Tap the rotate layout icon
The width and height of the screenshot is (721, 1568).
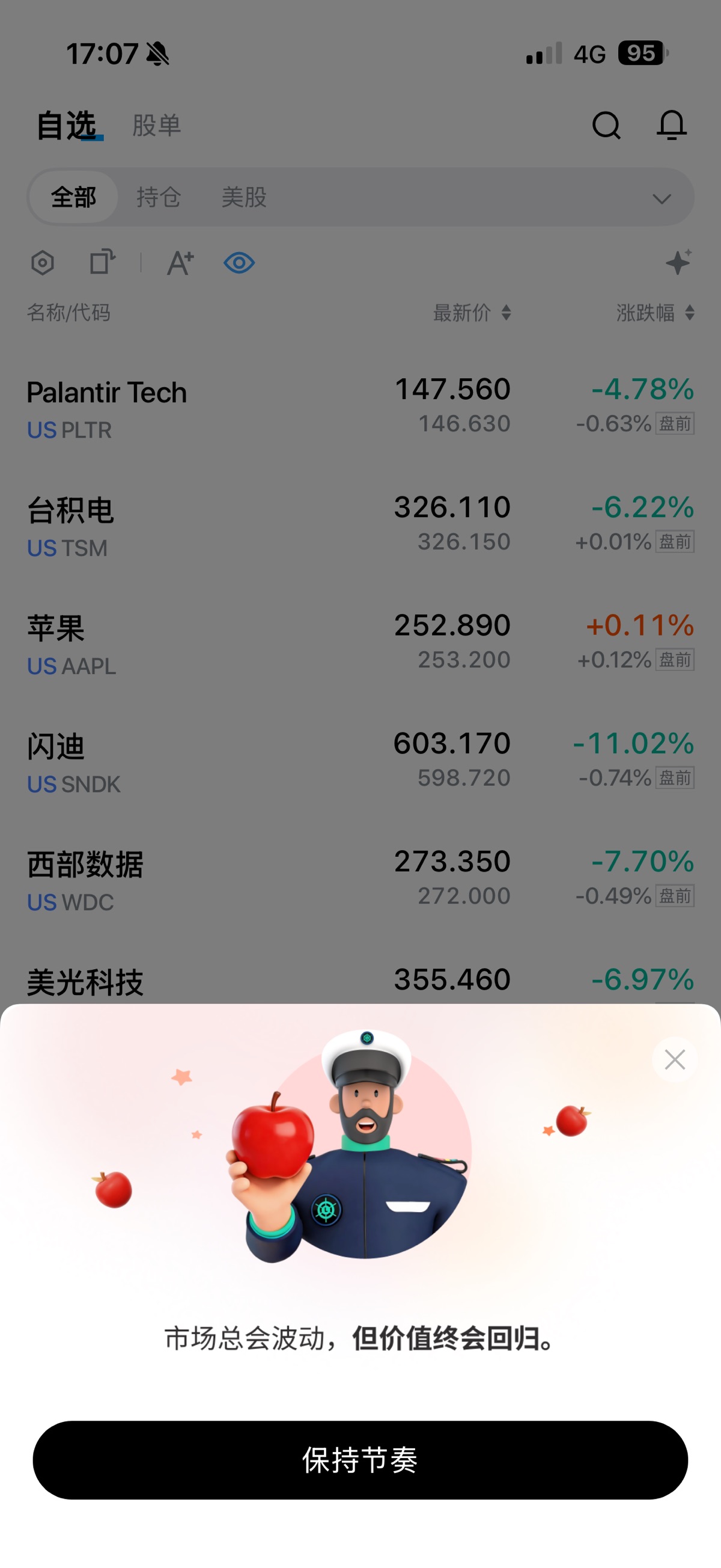pyautogui.click(x=102, y=262)
